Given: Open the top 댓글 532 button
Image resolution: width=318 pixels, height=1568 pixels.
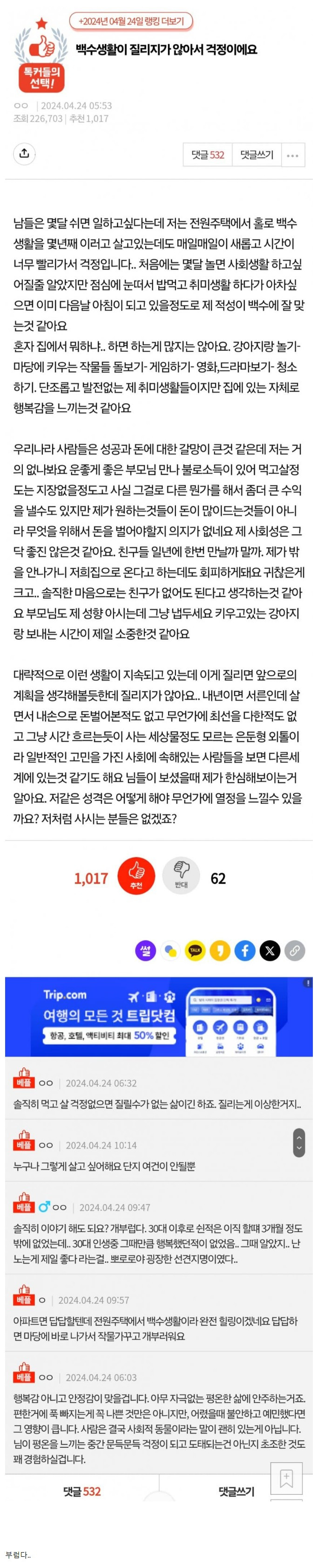Looking at the screenshot, I should [x=208, y=155].
